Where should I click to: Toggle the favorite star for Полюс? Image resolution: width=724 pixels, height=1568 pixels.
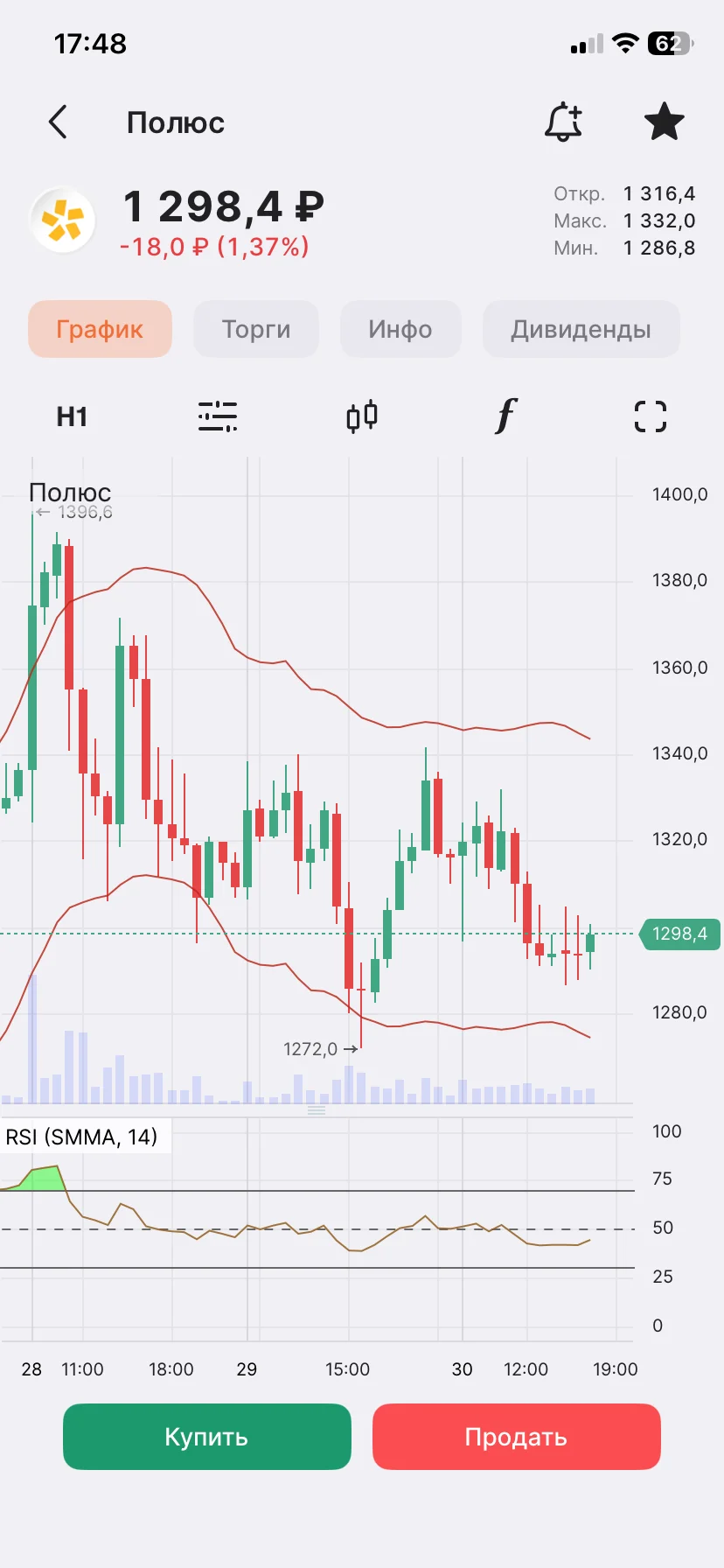(x=664, y=122)
